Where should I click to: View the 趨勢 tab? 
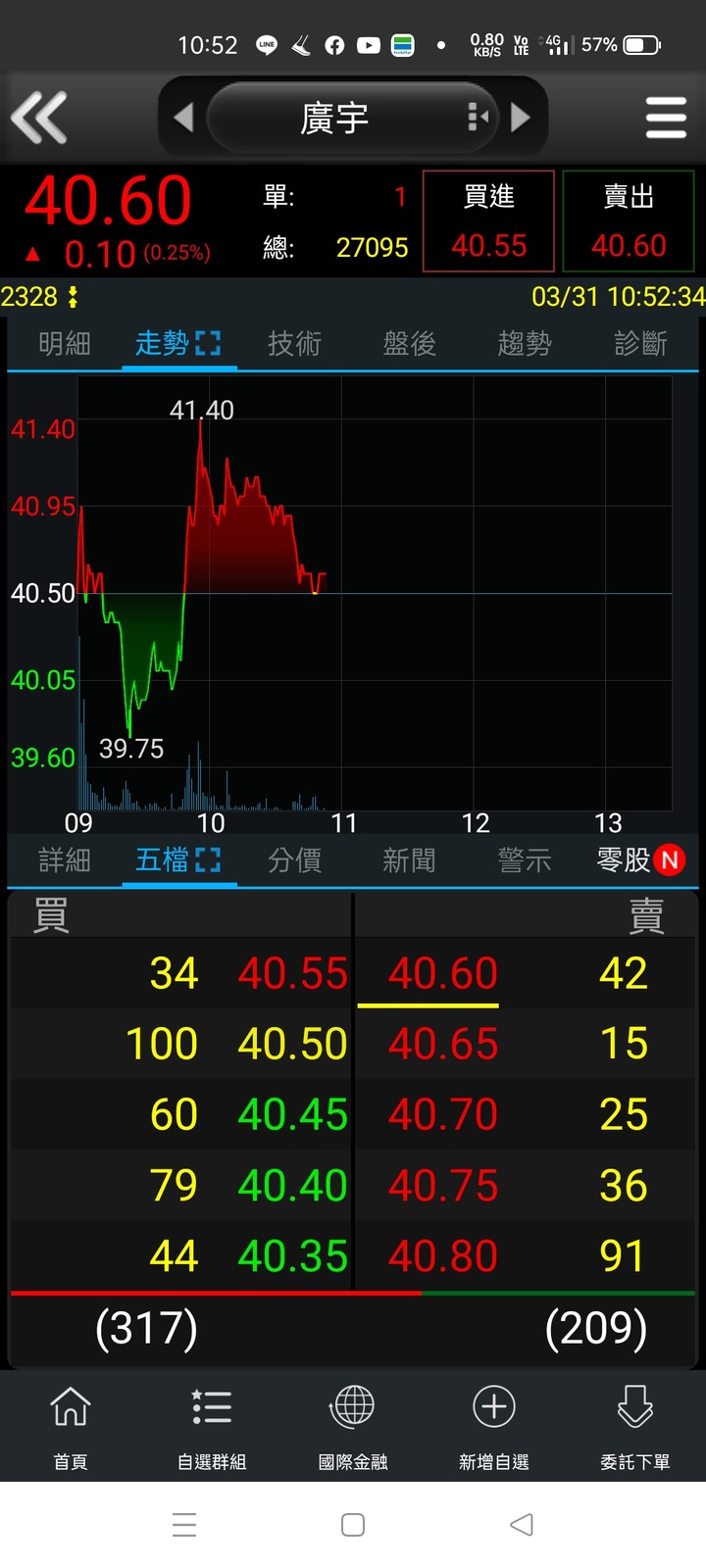click(x=525, y=343)
